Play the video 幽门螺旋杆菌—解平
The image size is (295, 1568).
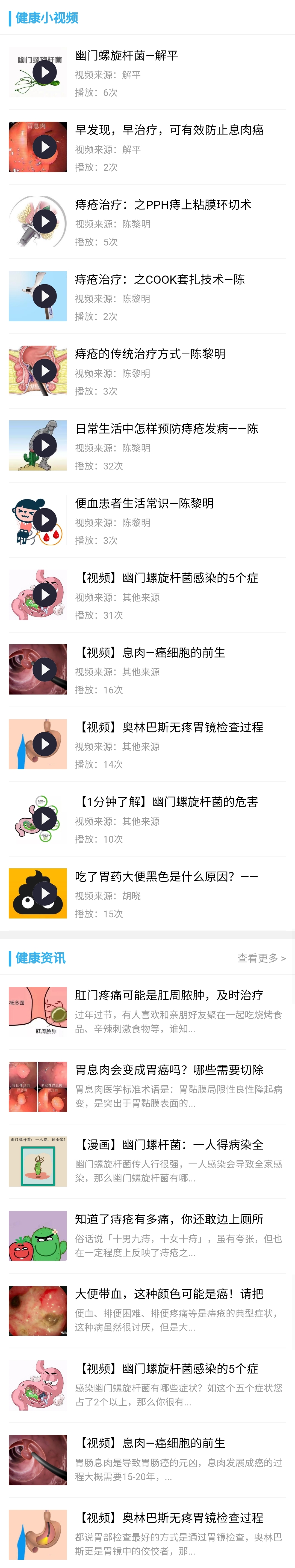[45, 73]
